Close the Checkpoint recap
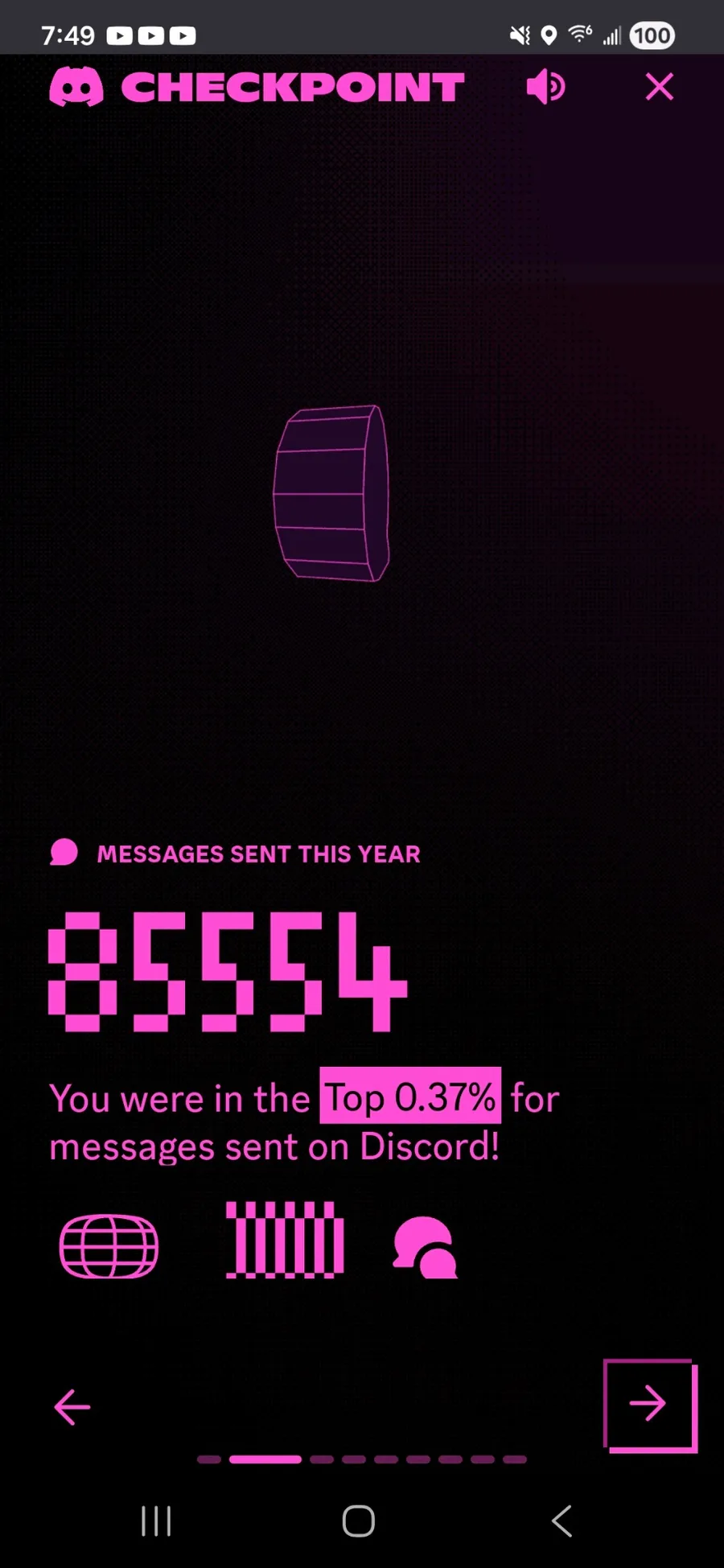The image size is (724, 1568). (659, 87)
